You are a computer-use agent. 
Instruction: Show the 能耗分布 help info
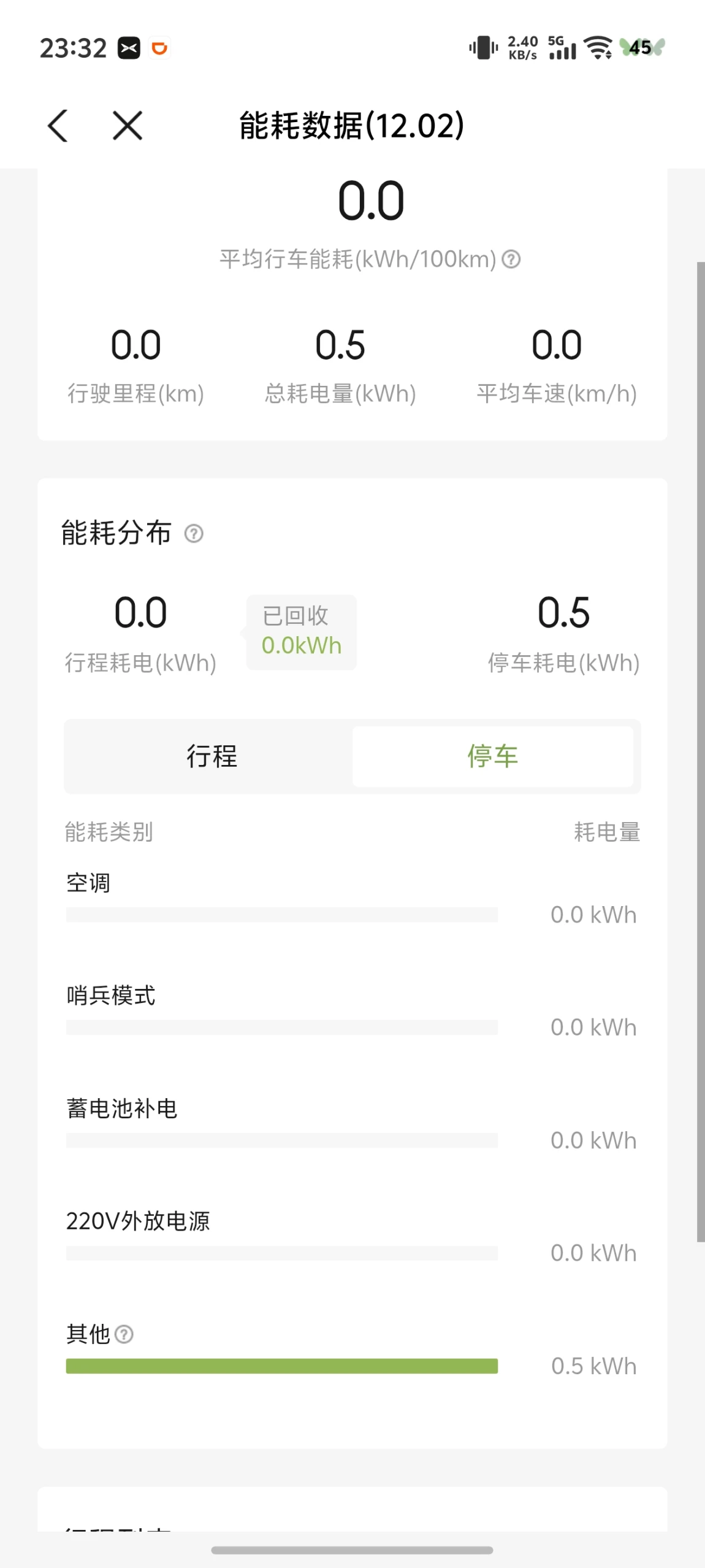pos(194,534)
